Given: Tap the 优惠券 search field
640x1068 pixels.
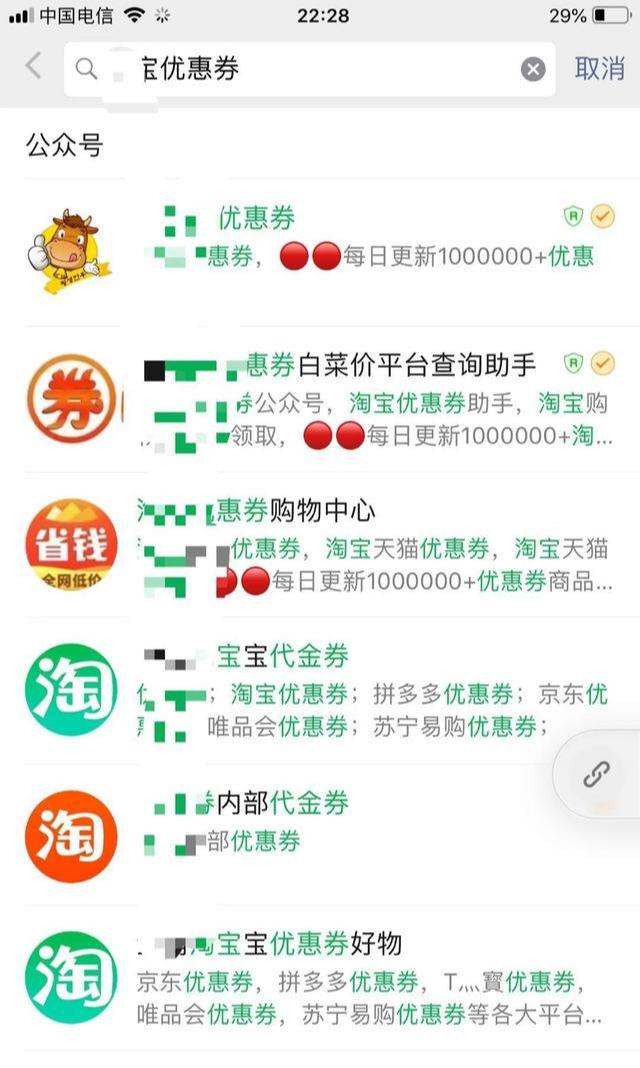Looking at the screenshot, I should [300, 69].
